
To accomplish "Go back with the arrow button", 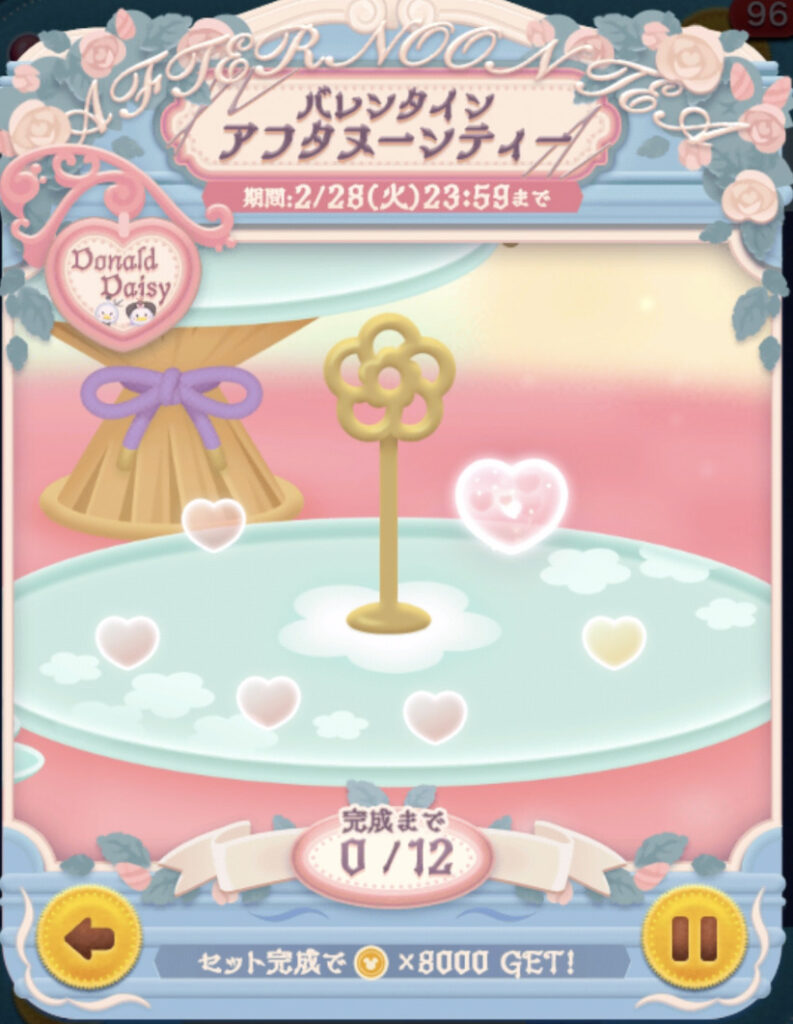I will (x=89, y=937).
